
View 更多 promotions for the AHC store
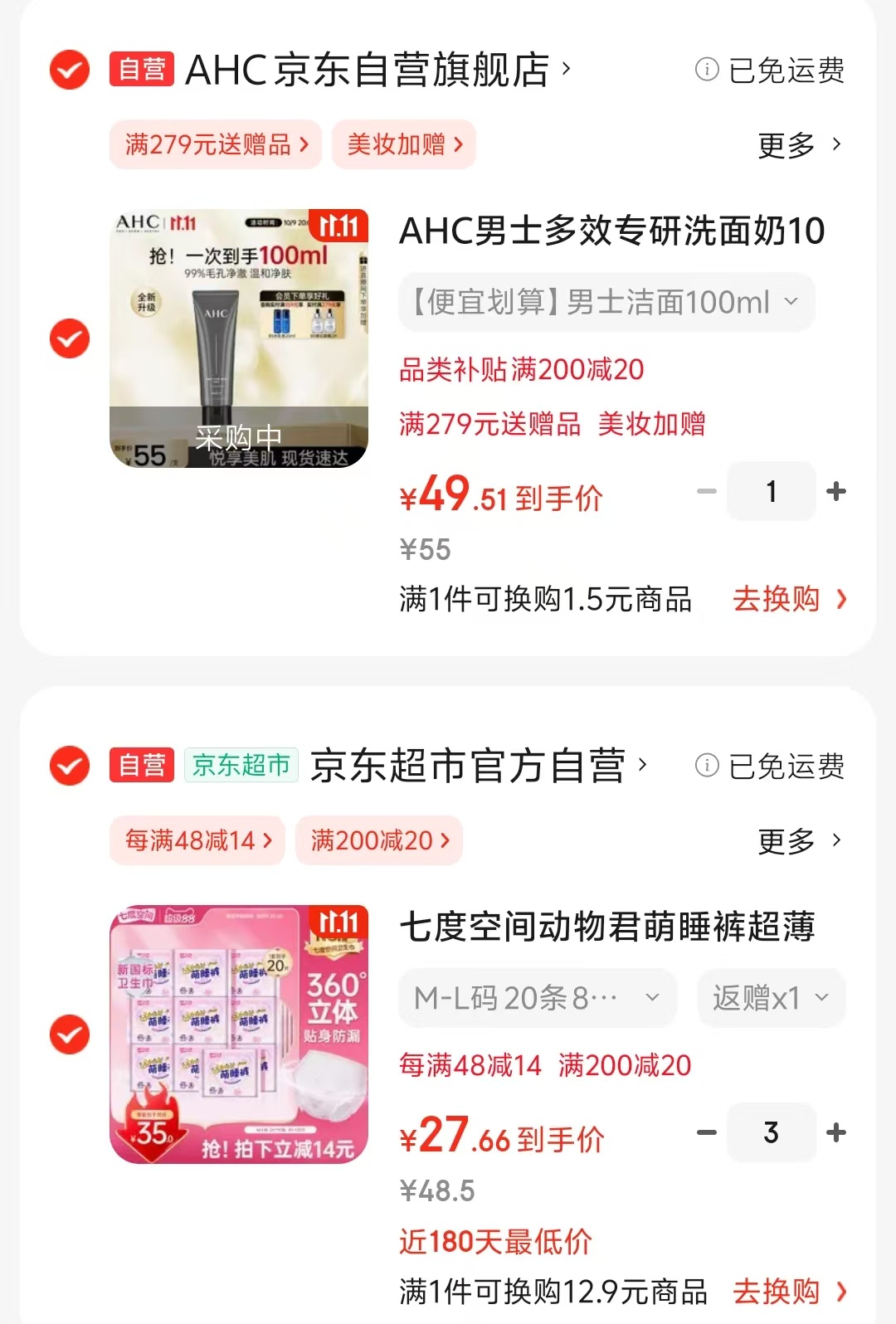pos(799,145)
